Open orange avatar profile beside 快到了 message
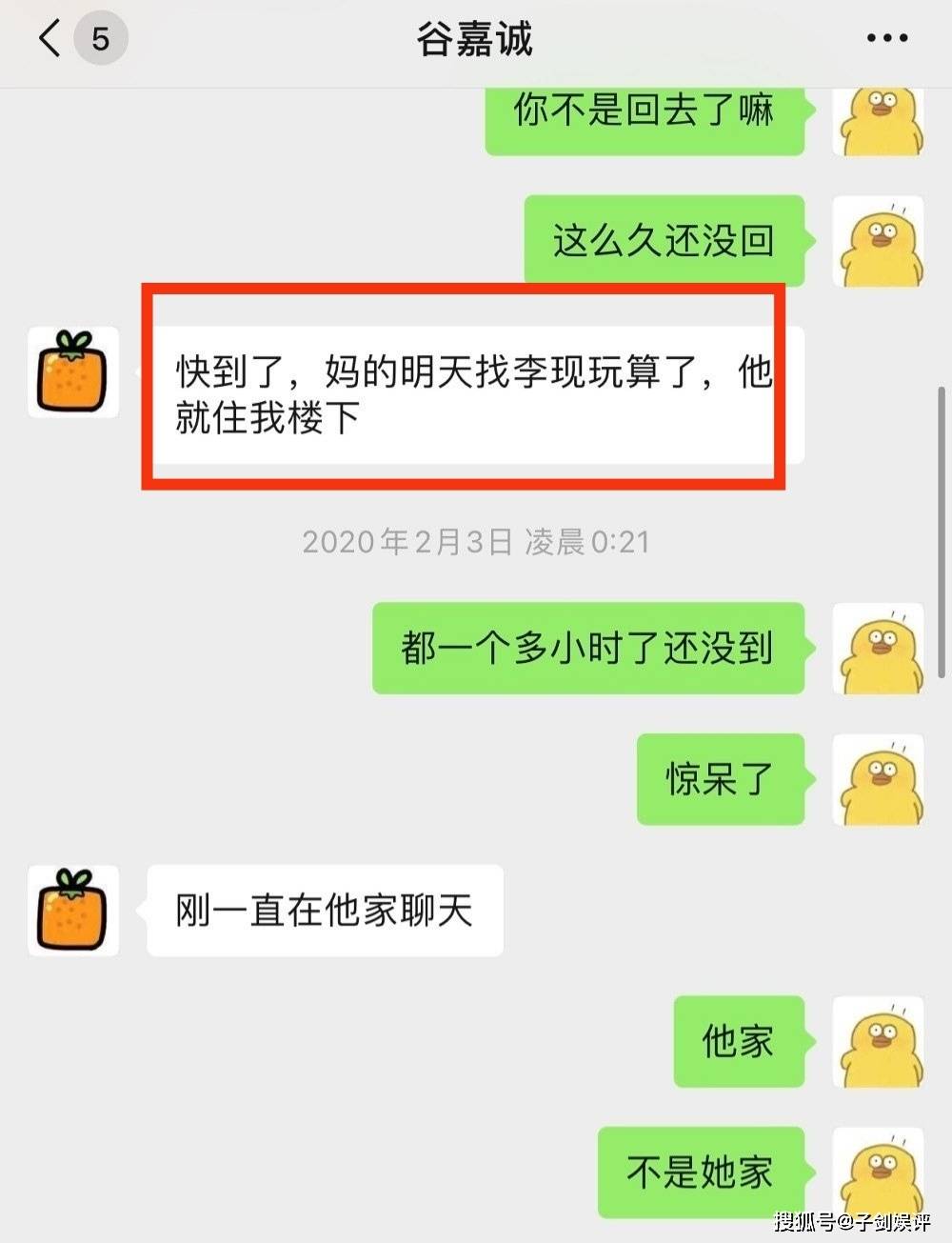Viewport: 952px width, 1243px height. pyautogui.click(x=73, y=372)
